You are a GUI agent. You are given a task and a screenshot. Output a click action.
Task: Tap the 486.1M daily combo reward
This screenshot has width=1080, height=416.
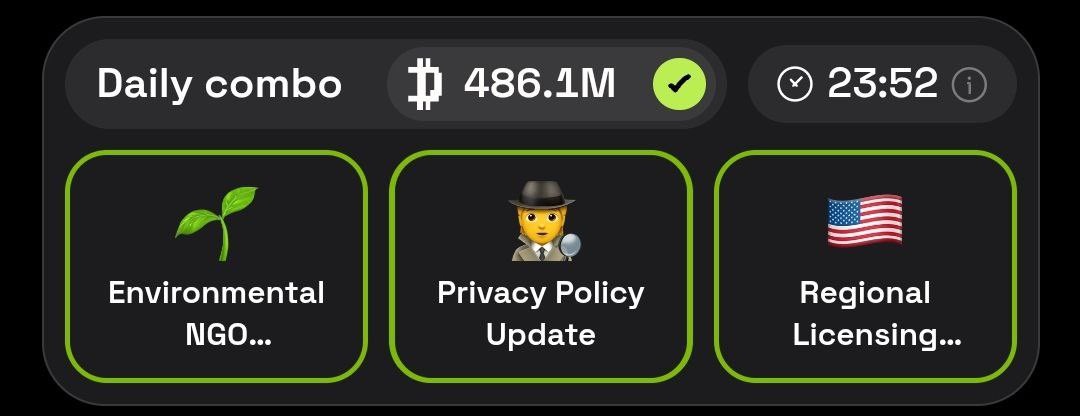(540, 85)
